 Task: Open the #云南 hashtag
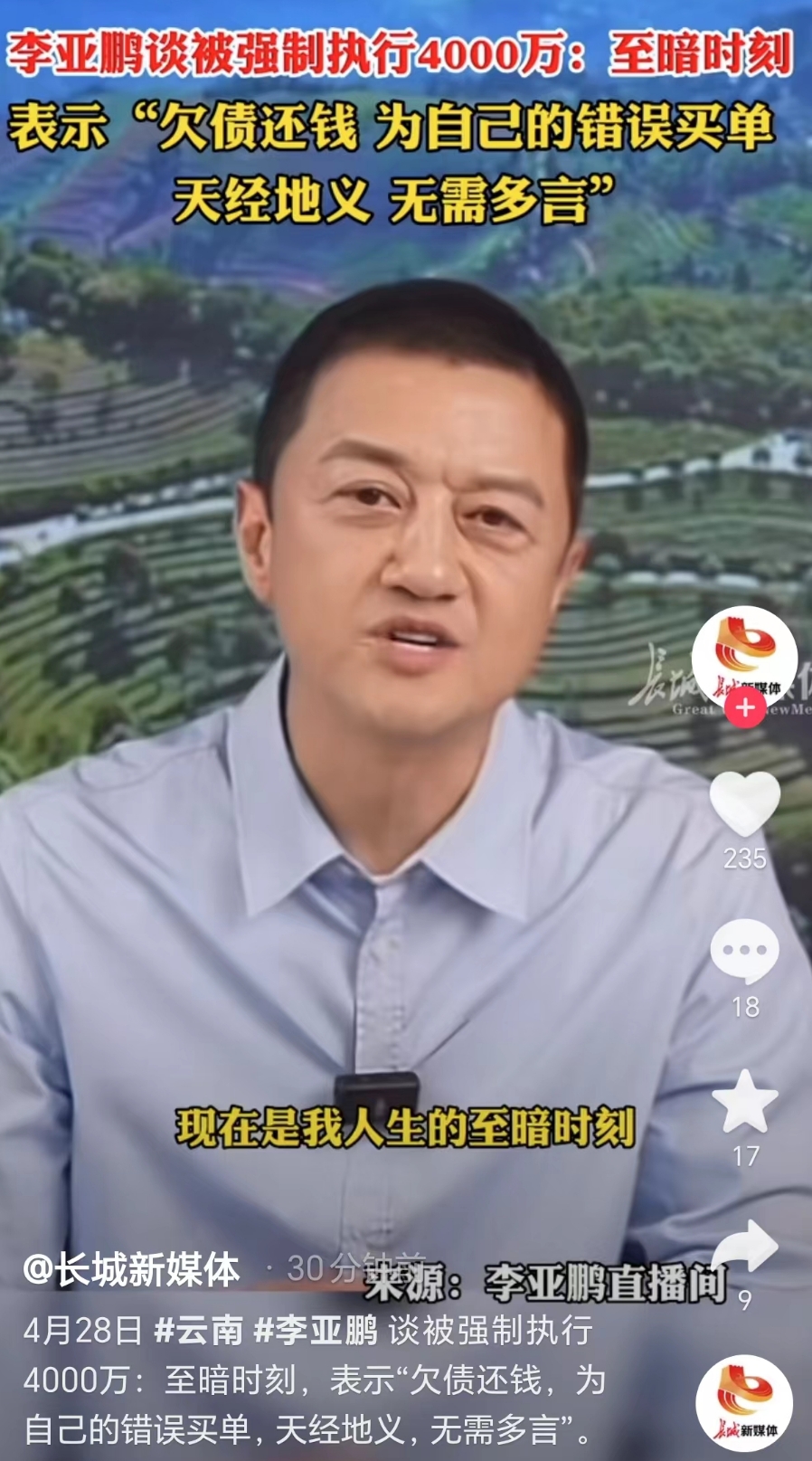click(x=197, y=1330)
